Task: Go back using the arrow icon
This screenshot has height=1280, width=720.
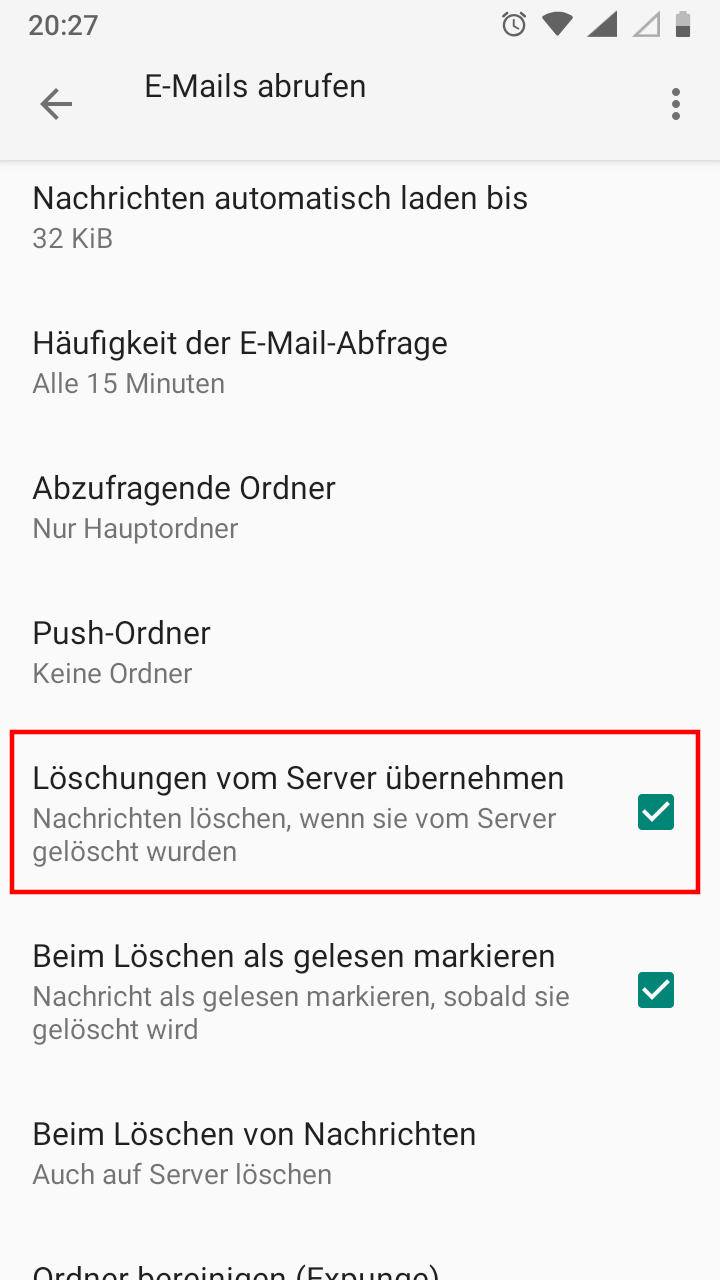Action: coord(56,104)
